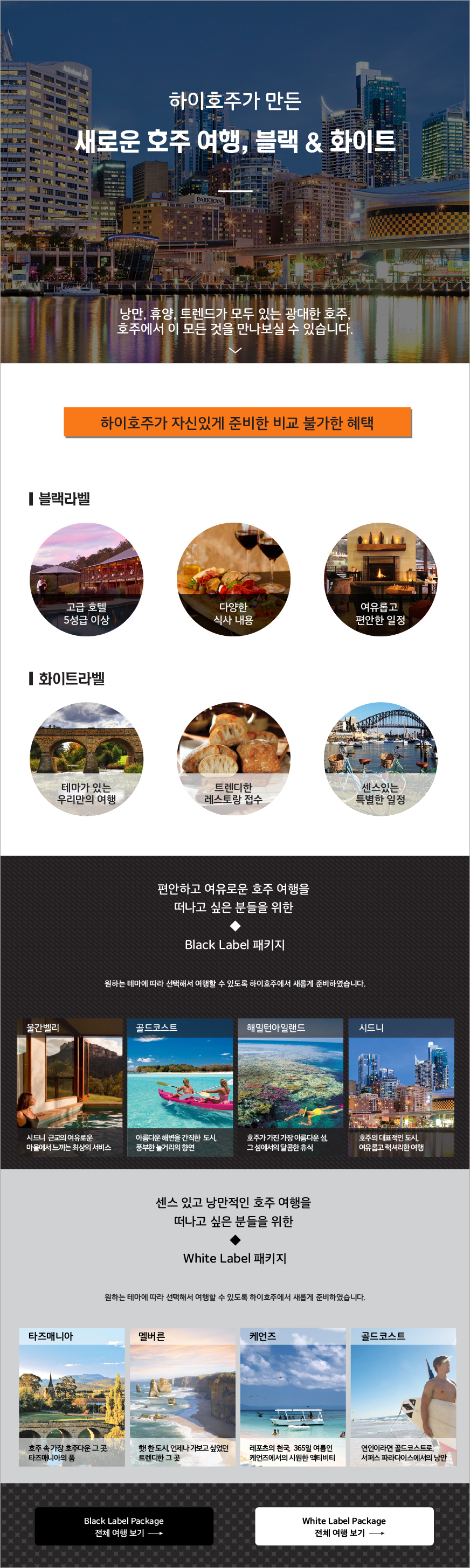470x1568 pixels.
Task: View the 멜버른 White Label card
Action: (x=183, y=1396)
